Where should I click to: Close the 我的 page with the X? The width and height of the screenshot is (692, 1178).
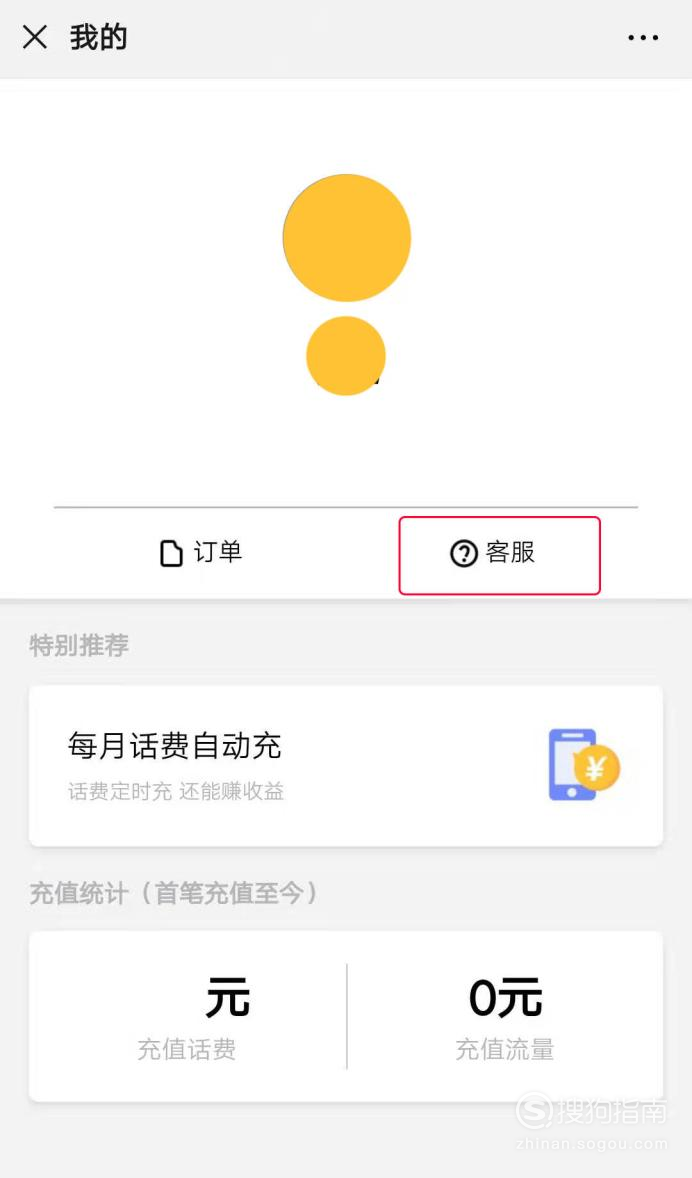35,37
